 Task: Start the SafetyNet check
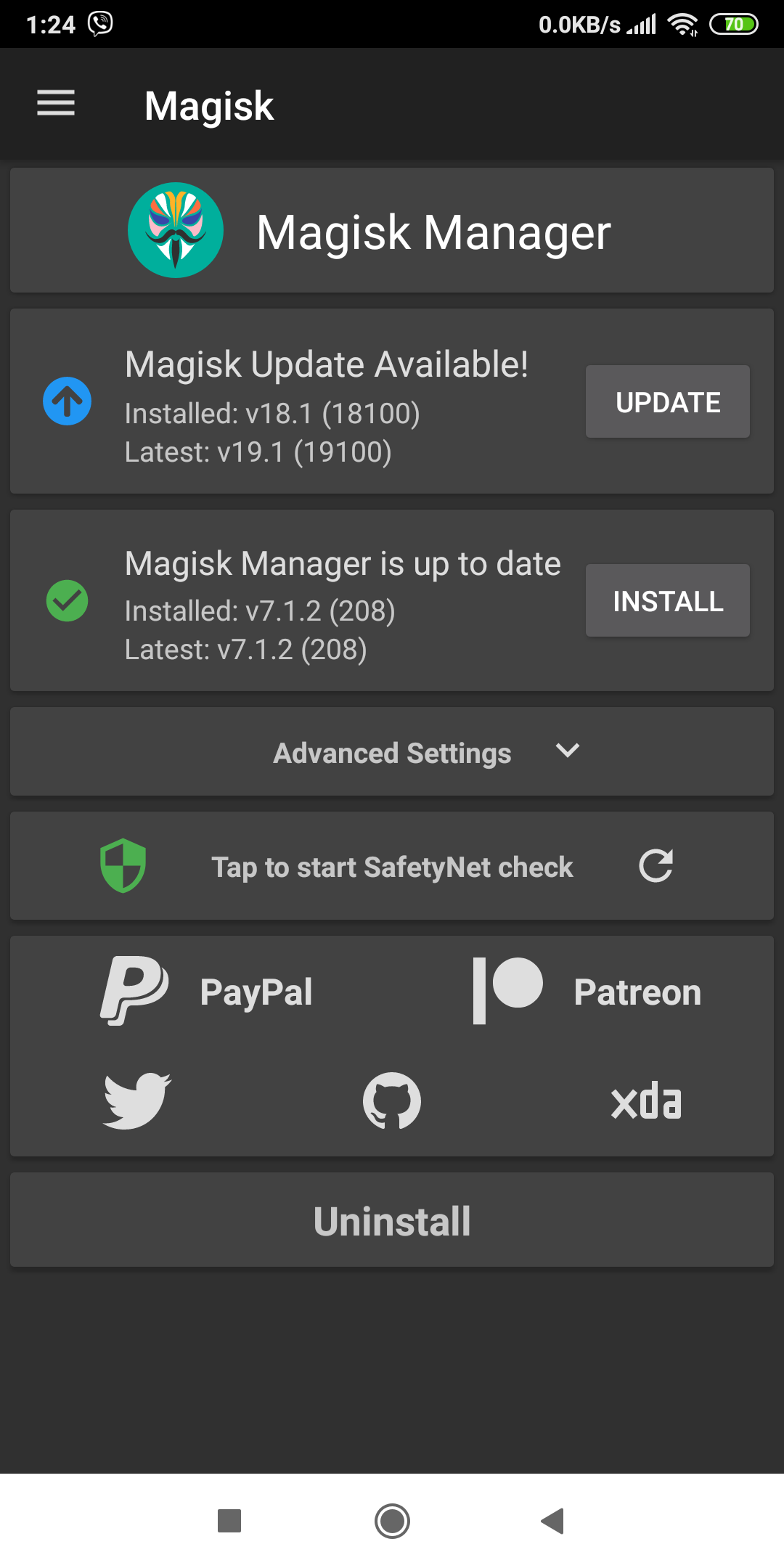392,867
